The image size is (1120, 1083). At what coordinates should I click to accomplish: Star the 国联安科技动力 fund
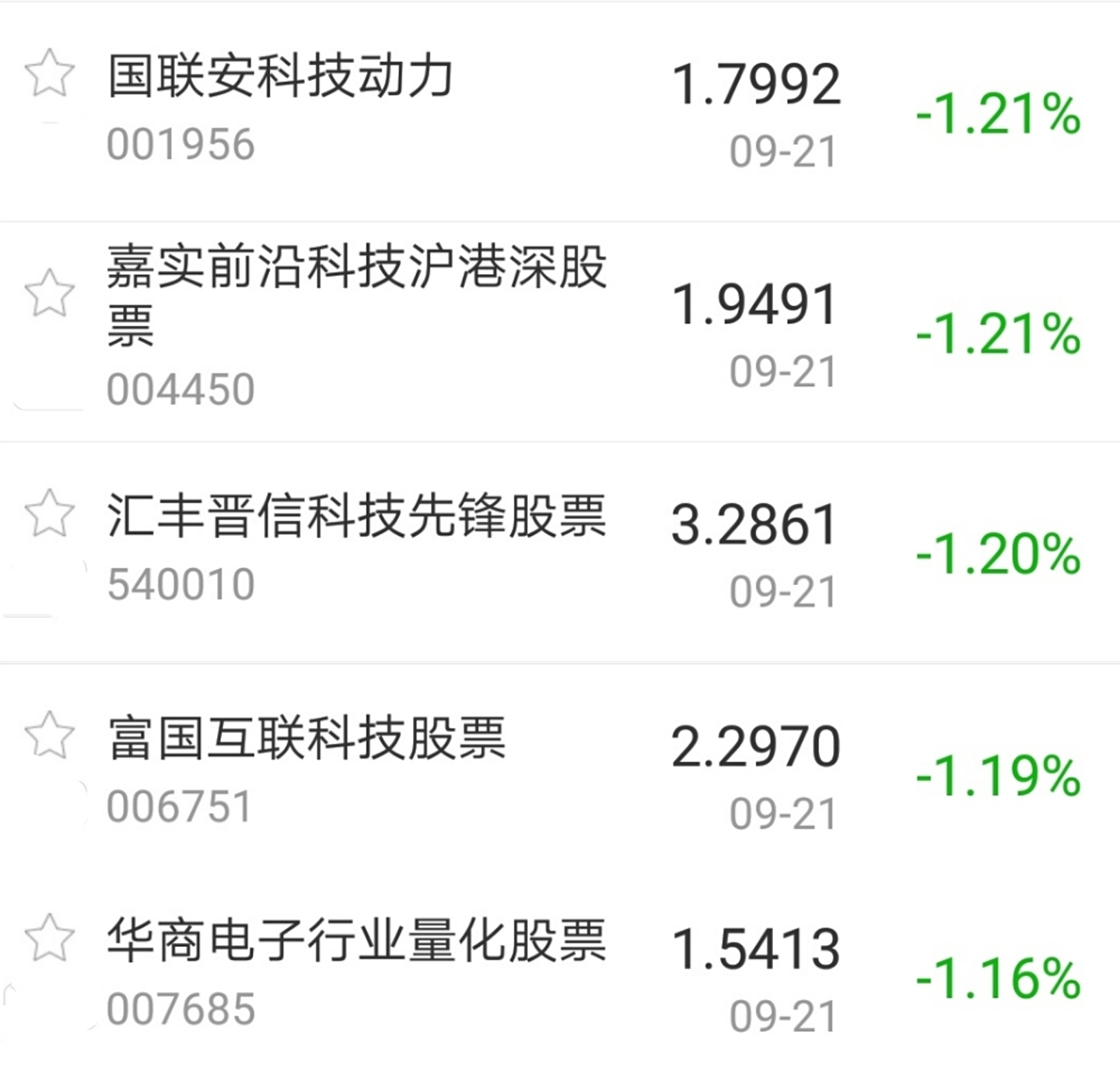pos(50,74)
